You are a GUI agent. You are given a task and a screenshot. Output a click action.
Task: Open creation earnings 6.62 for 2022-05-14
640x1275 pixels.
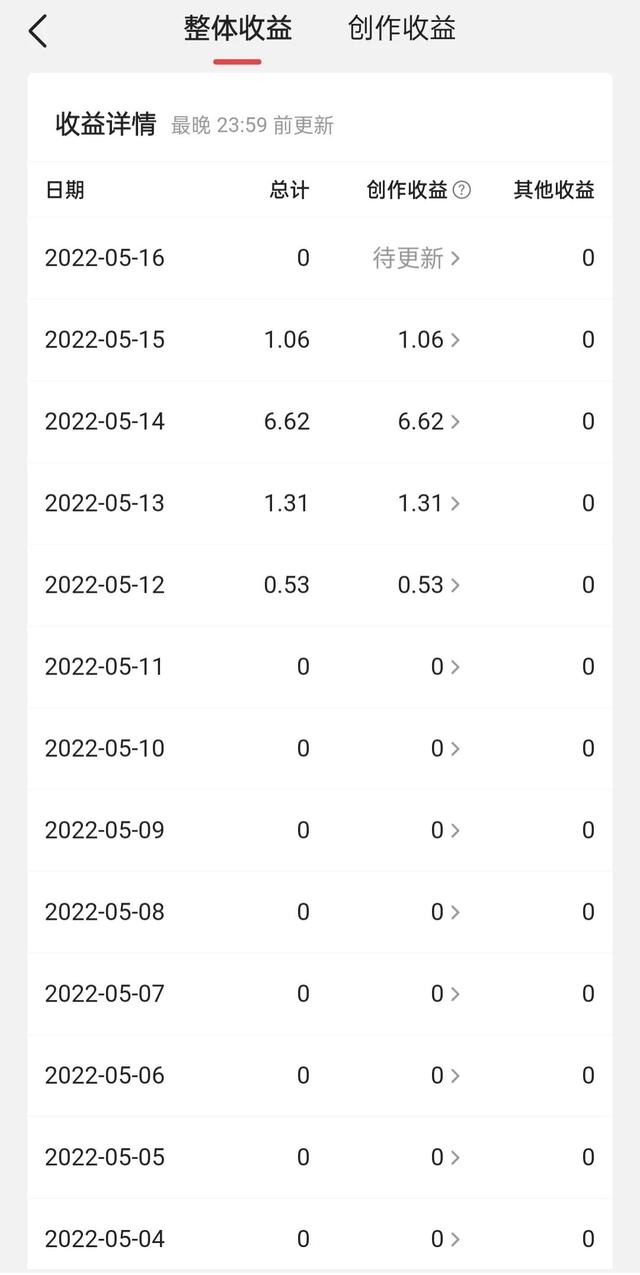coord(429,422)
